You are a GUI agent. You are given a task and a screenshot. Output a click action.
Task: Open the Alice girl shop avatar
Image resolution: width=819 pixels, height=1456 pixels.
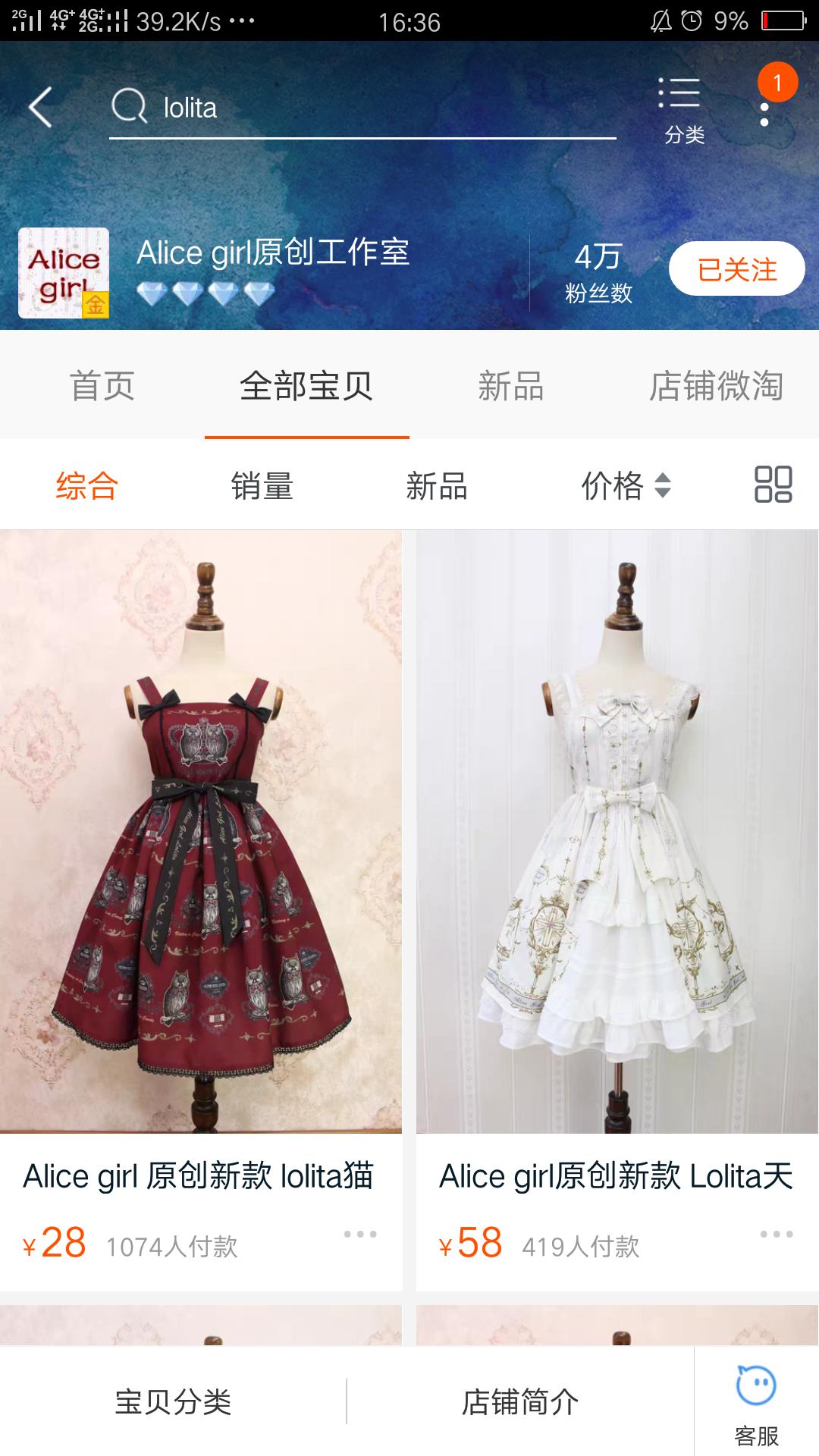[64, 273]
